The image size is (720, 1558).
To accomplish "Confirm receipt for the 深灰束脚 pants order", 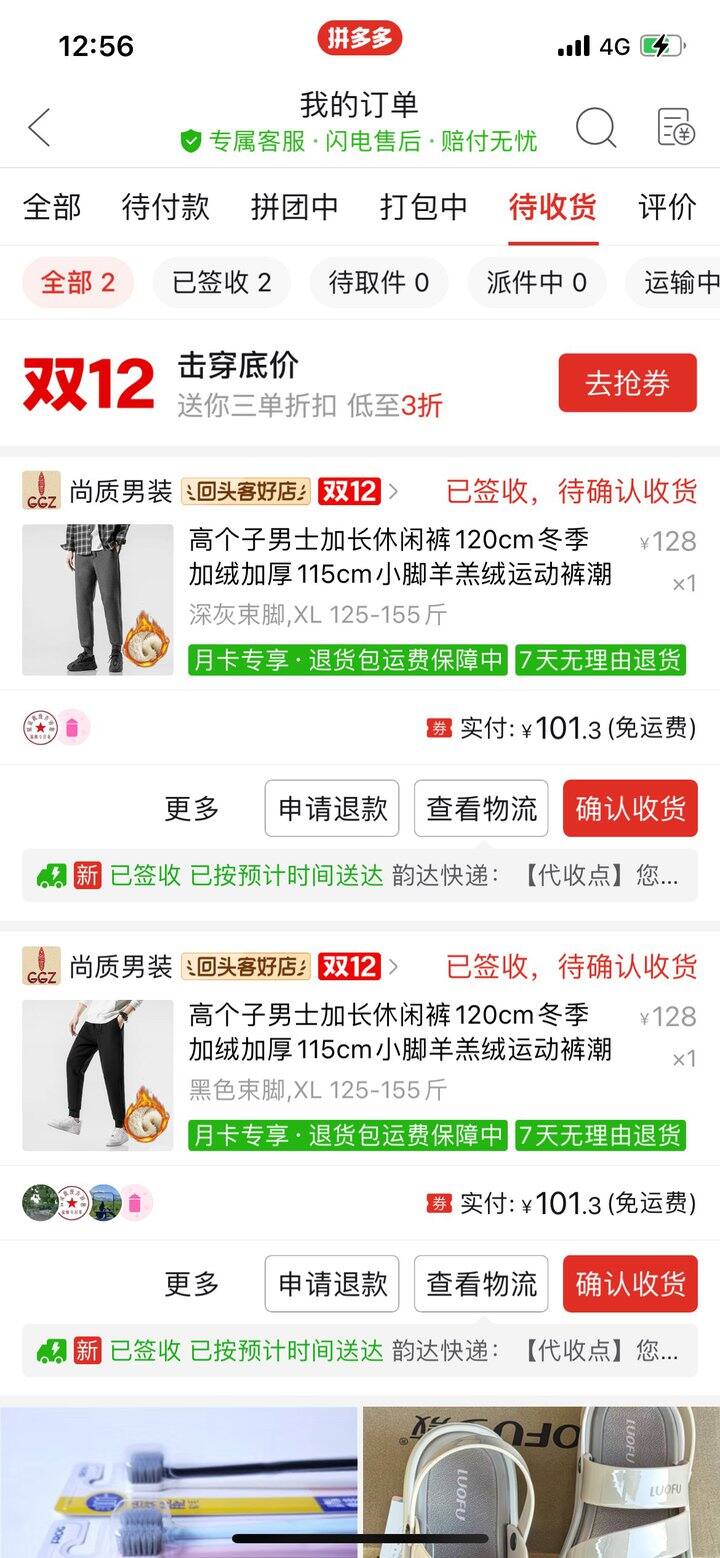I will coord(630,808).
